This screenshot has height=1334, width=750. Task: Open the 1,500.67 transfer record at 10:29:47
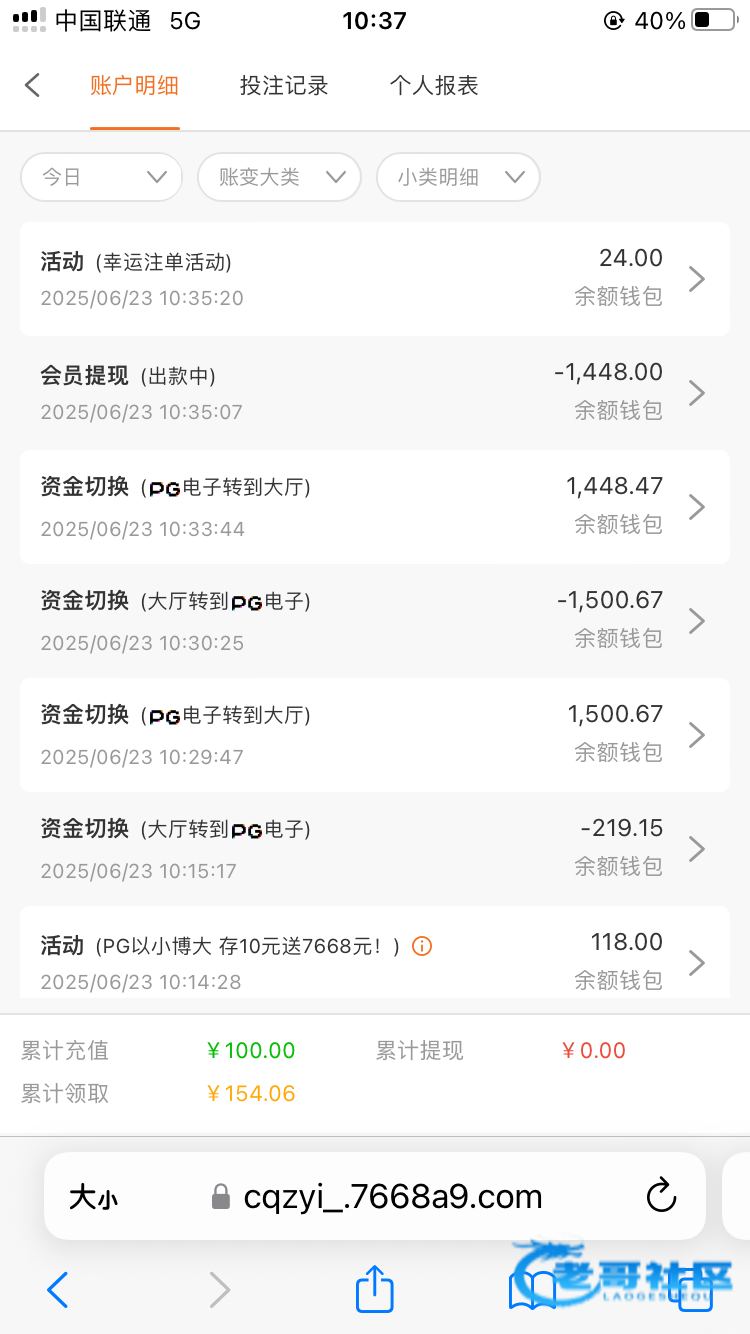click(375, 735)
